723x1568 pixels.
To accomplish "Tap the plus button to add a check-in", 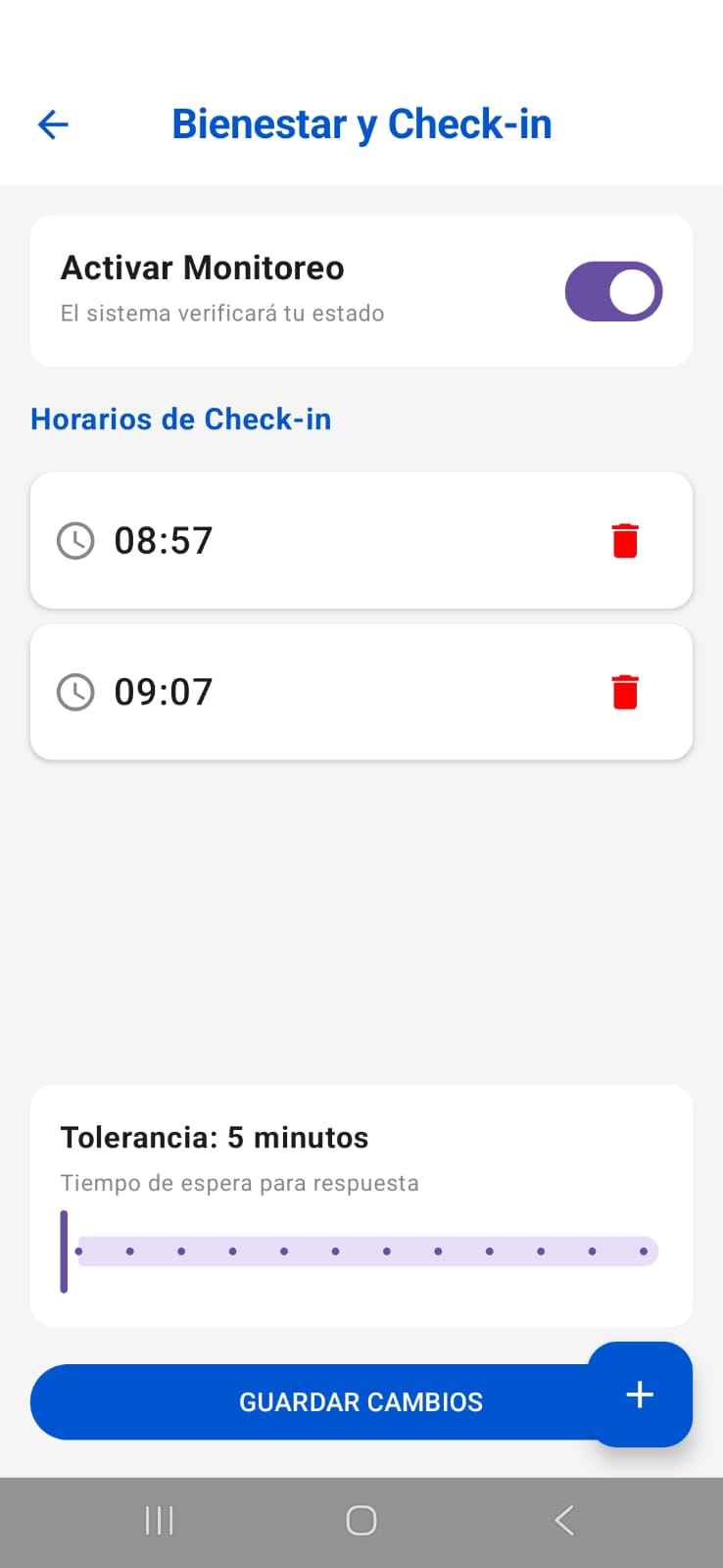I will 639,1394.
